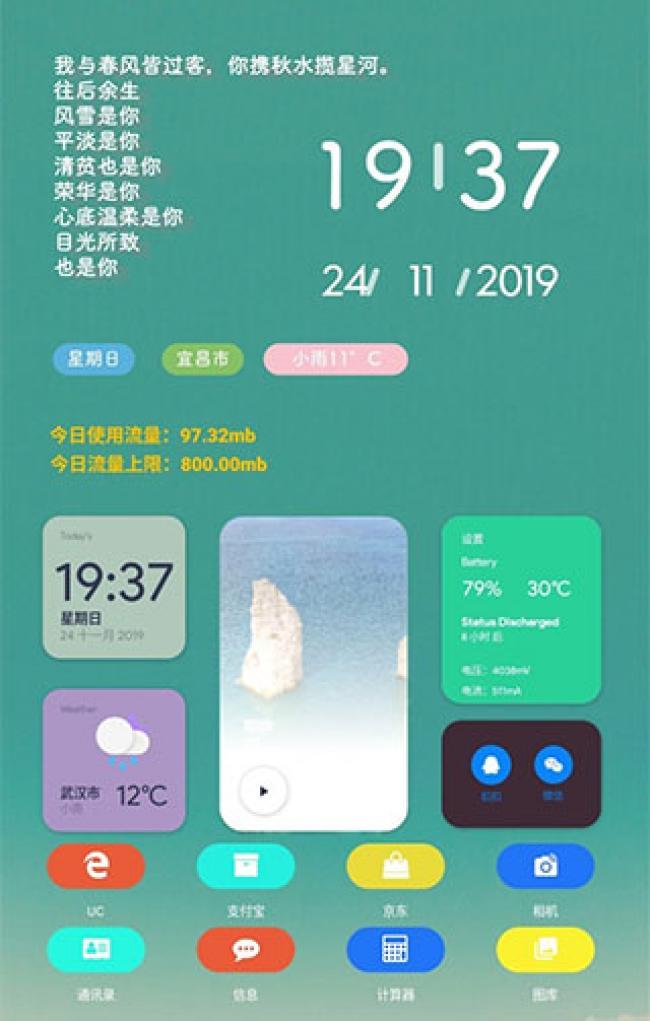The width and height of the screenshot is (650, 1021).
Task: Open the Battery 79% status widget
Action: coord(521,610)
